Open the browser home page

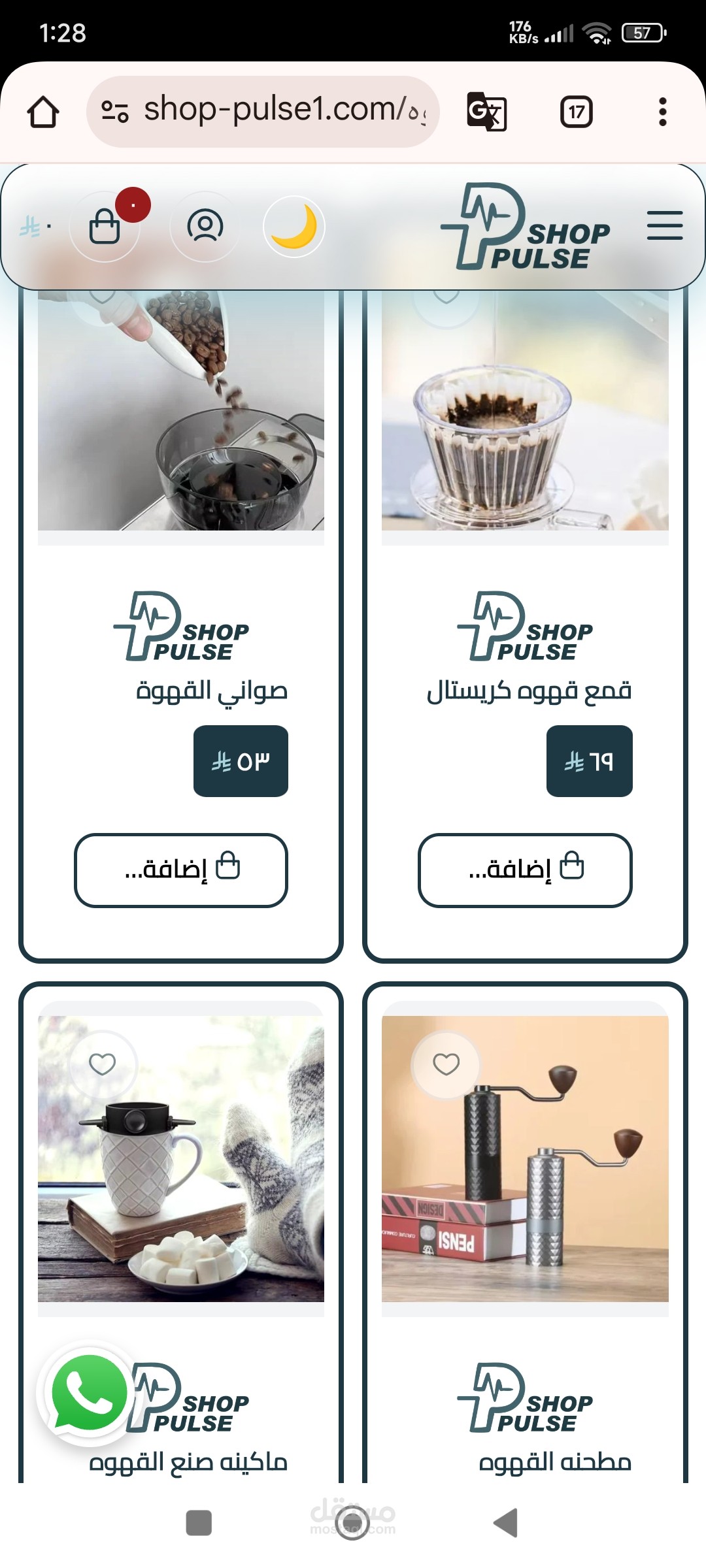click(x=43, y=112)
